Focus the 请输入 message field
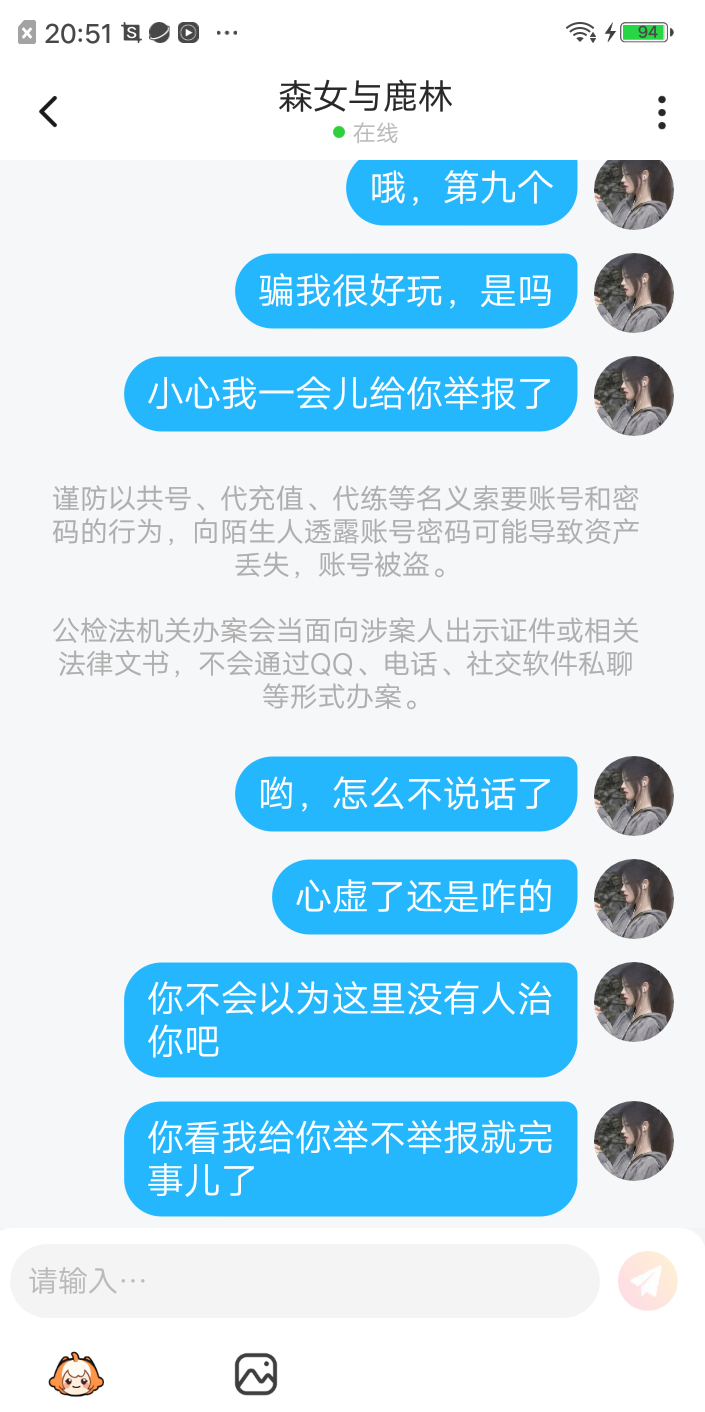705x1412 pixels. [304, 1280]
